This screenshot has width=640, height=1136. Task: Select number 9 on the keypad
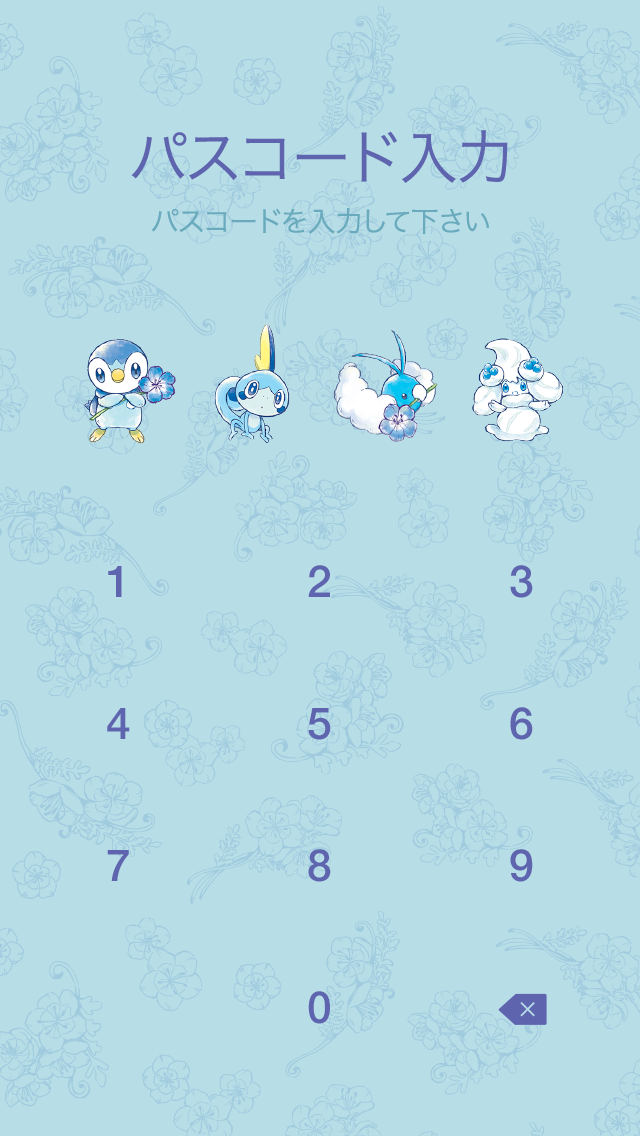point(521,866)
